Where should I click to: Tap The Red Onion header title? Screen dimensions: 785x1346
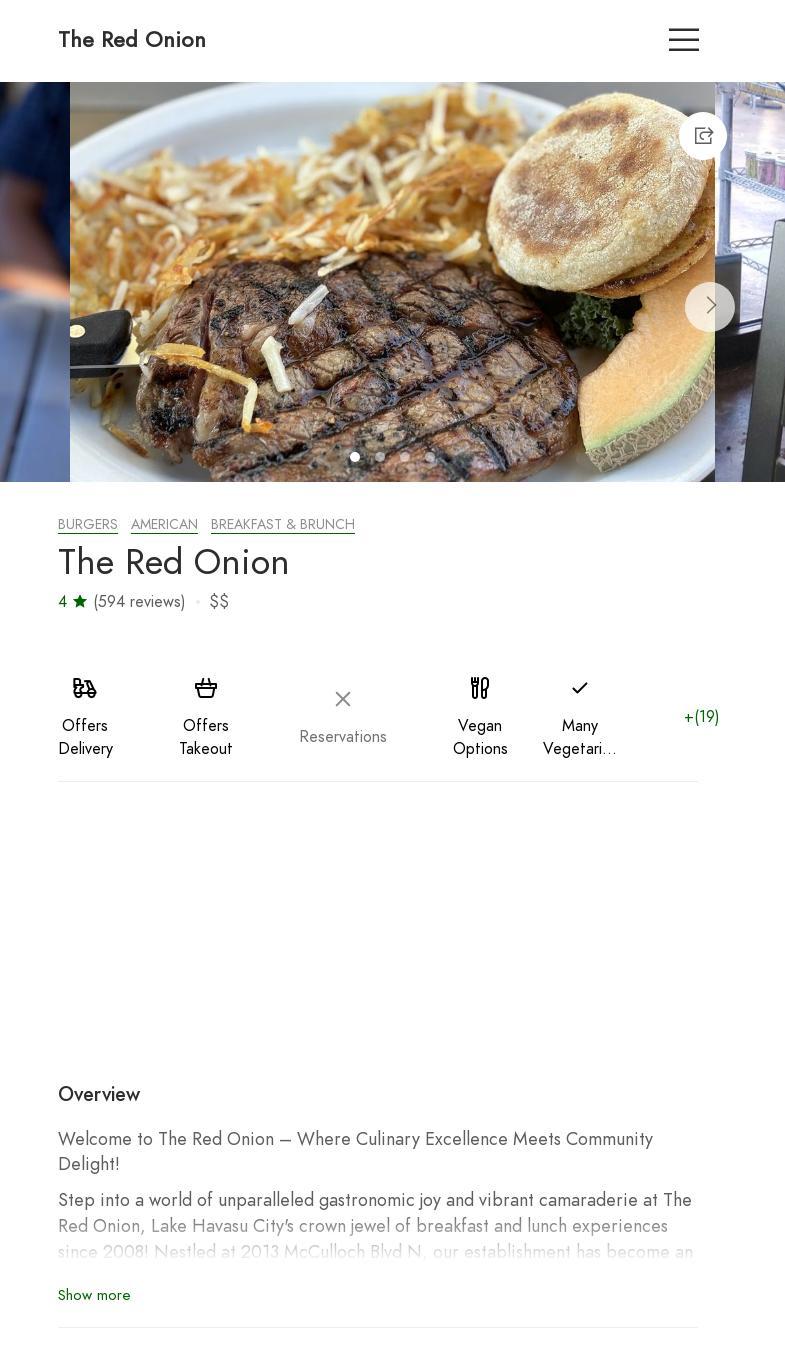pyautogui.click(x=132, y=40)
